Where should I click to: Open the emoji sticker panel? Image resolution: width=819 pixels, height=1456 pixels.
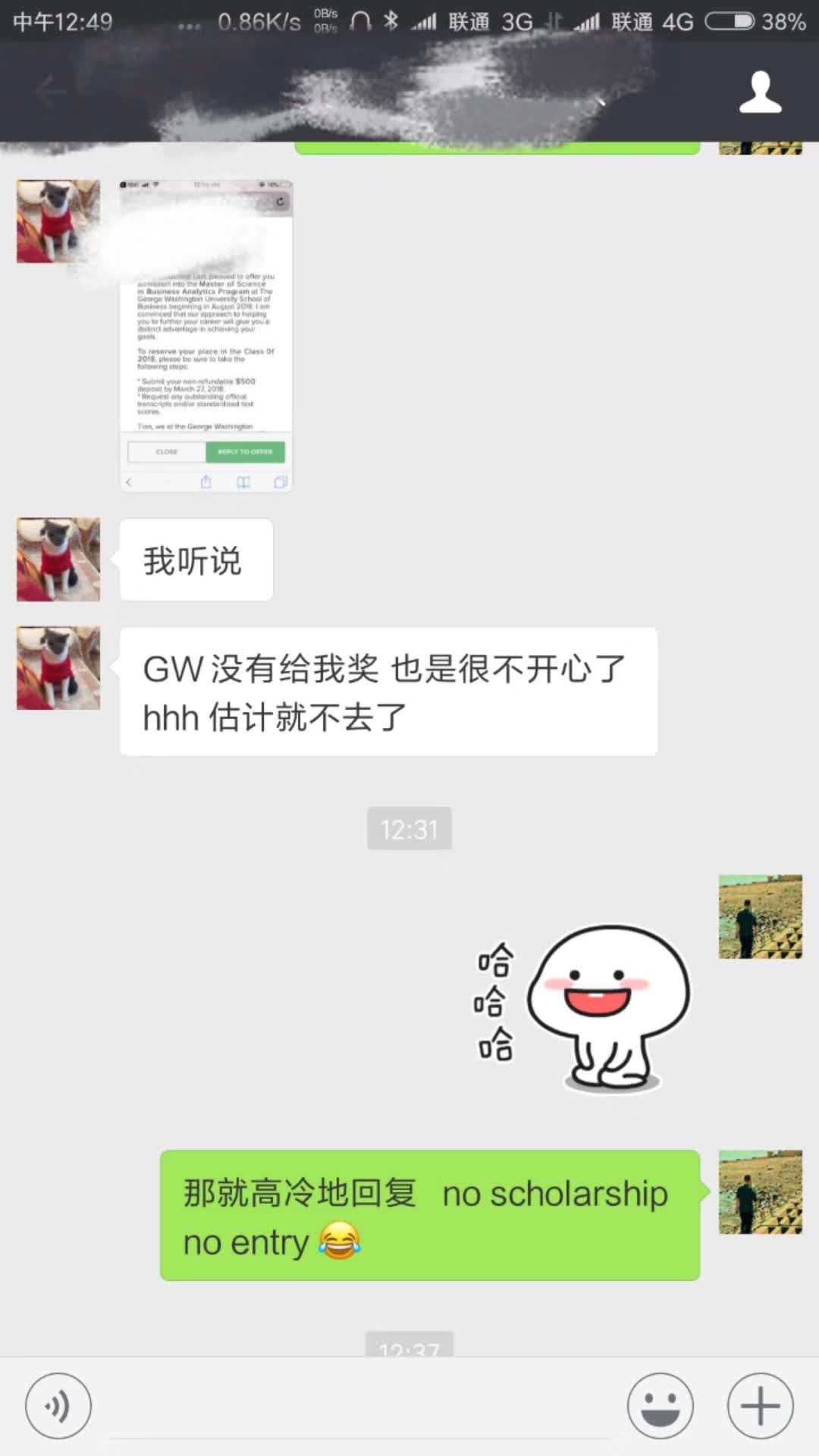click(x=660, y=1405)
